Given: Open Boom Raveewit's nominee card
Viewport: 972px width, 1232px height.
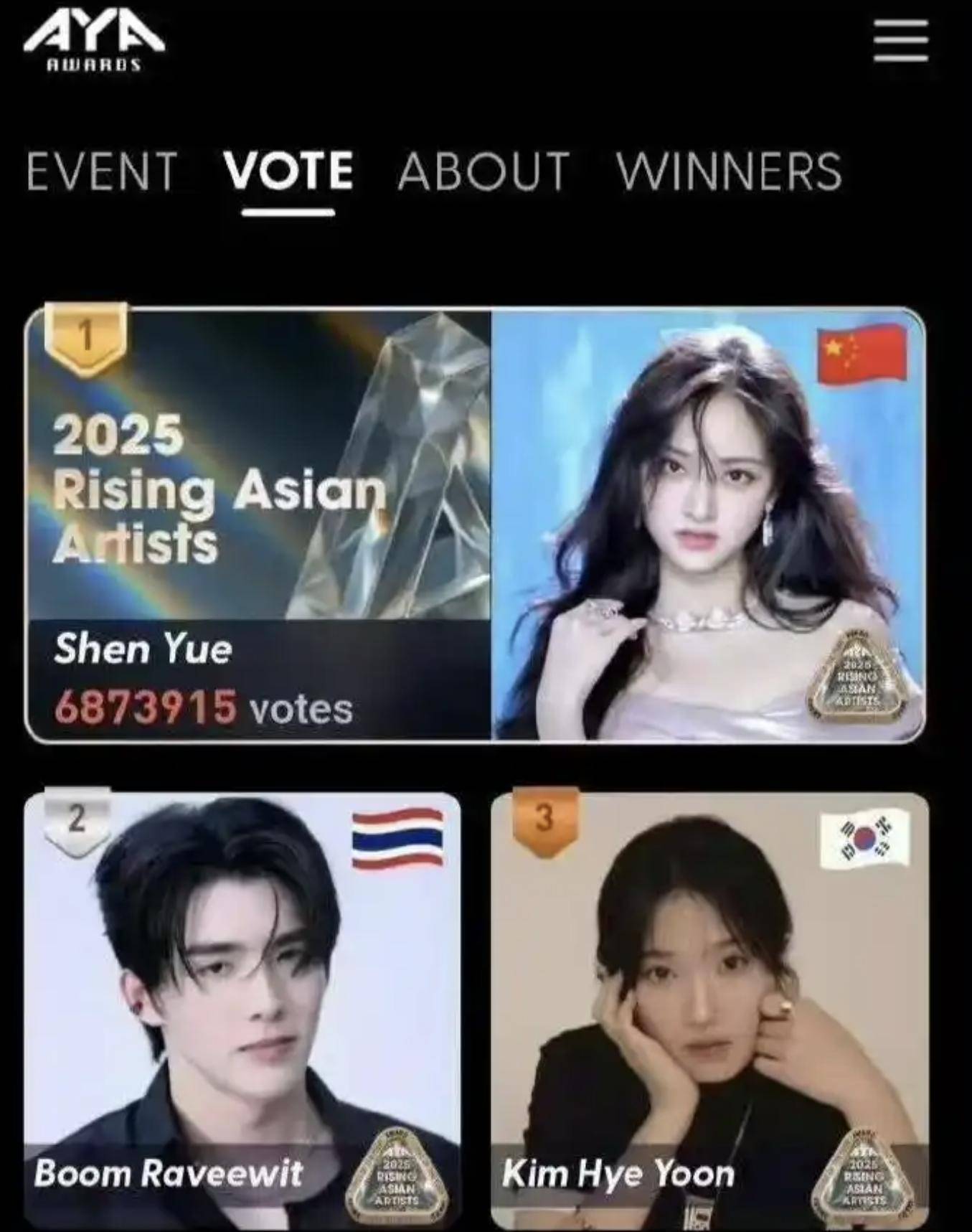Looking at the screenshot, I should 242,1010.
